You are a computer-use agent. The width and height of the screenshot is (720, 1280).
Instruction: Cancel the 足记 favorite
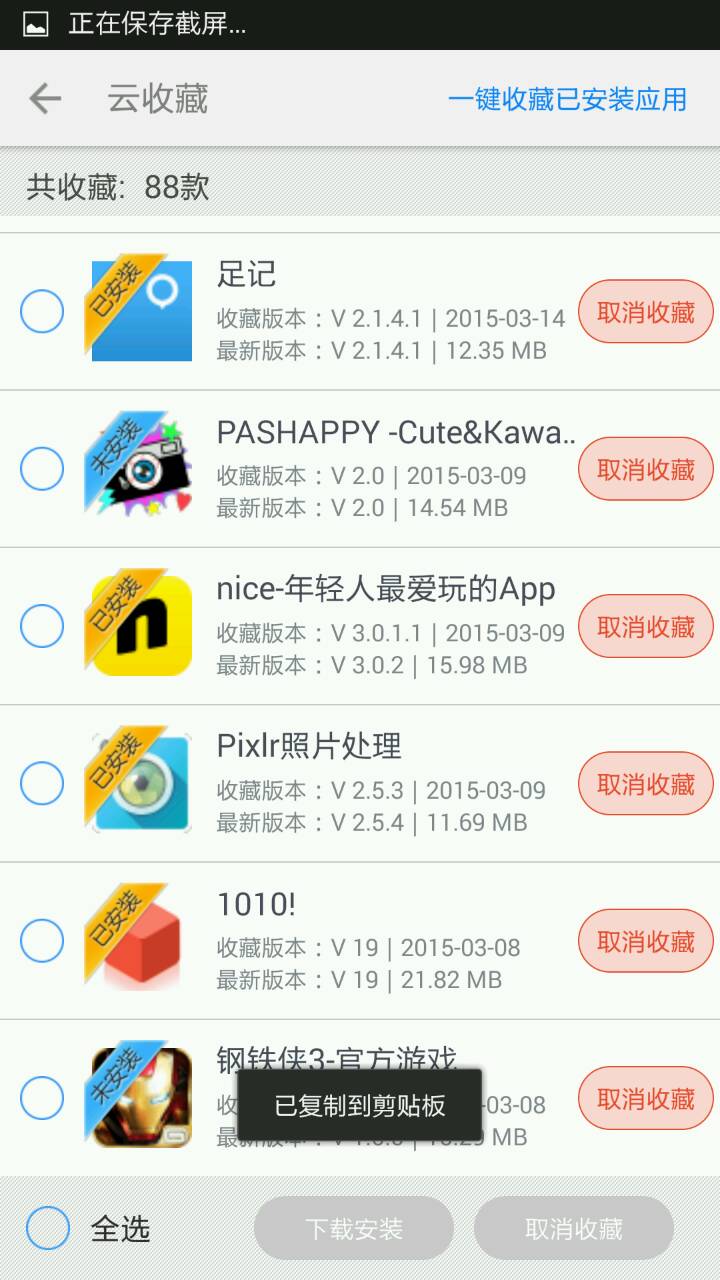[x=645, y=312]
